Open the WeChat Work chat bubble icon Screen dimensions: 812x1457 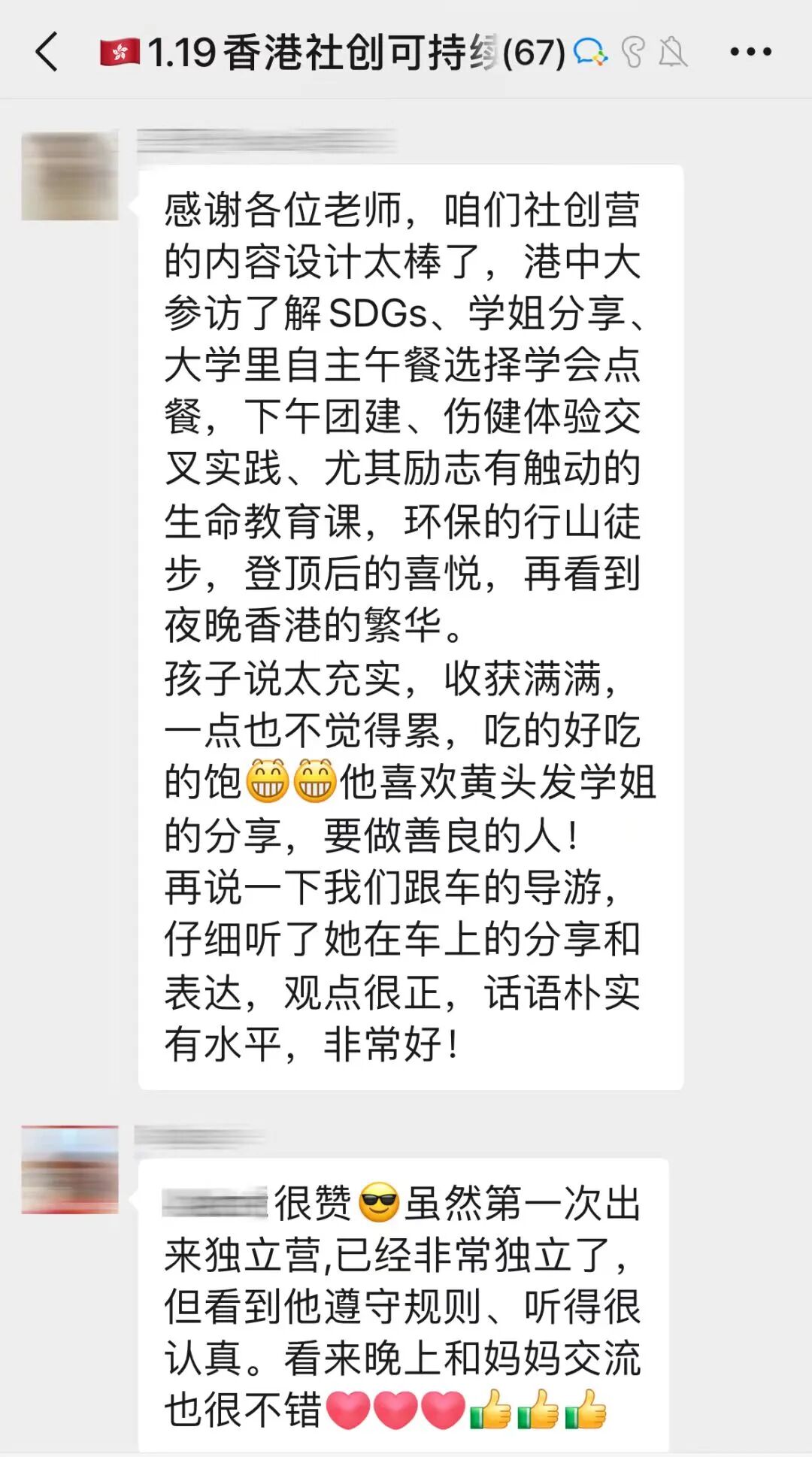coord(590,50)
